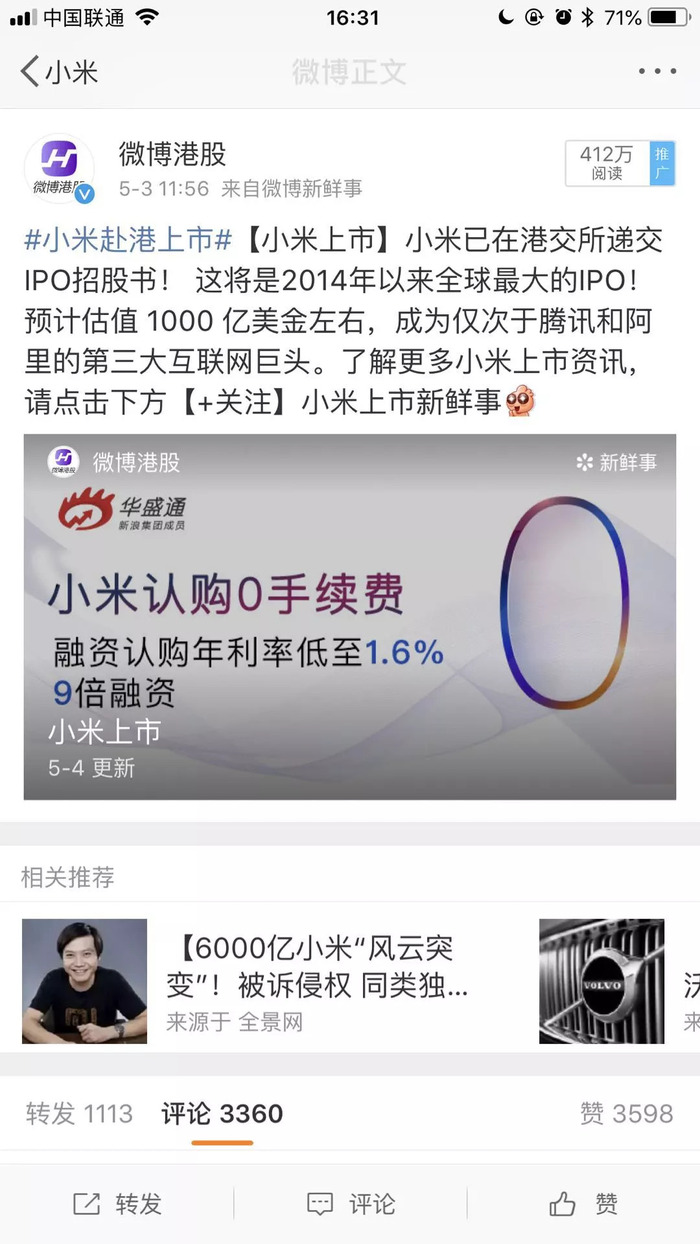
Task: Open the three-dot overflow menu
Action: [657, 72]
